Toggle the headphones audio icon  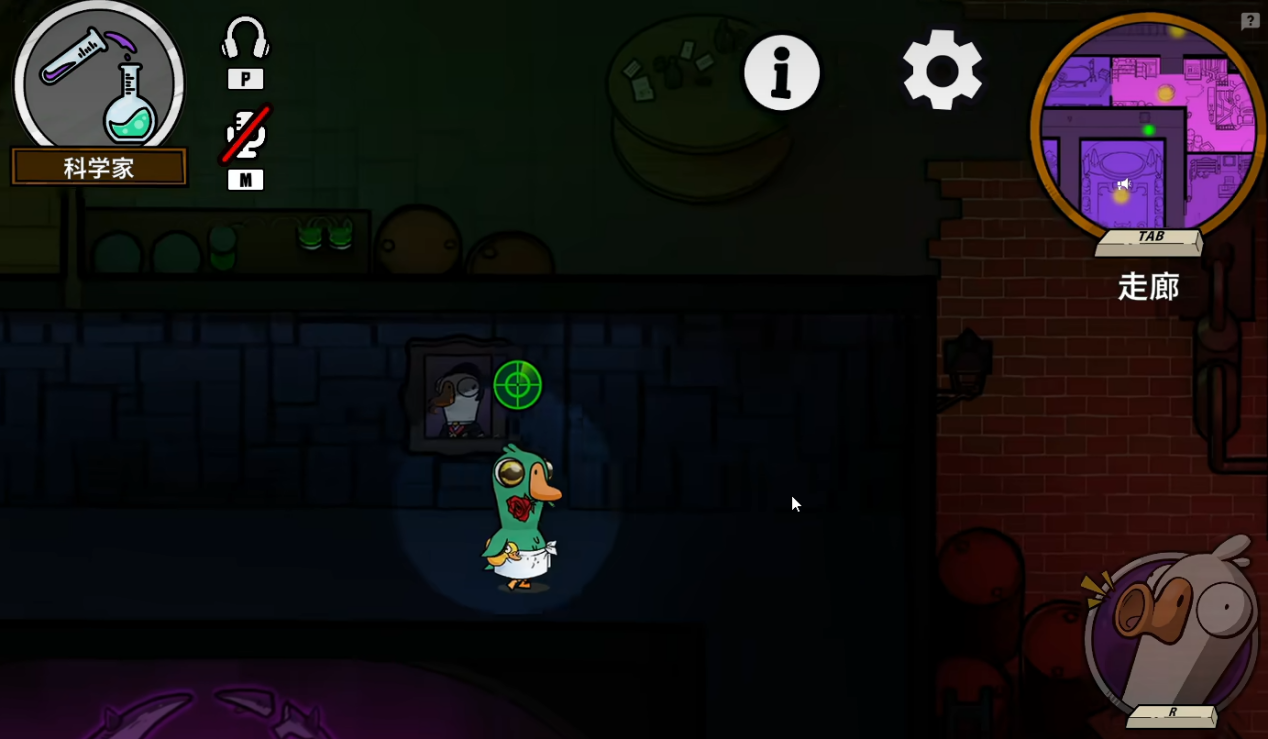tap(245, 40)
